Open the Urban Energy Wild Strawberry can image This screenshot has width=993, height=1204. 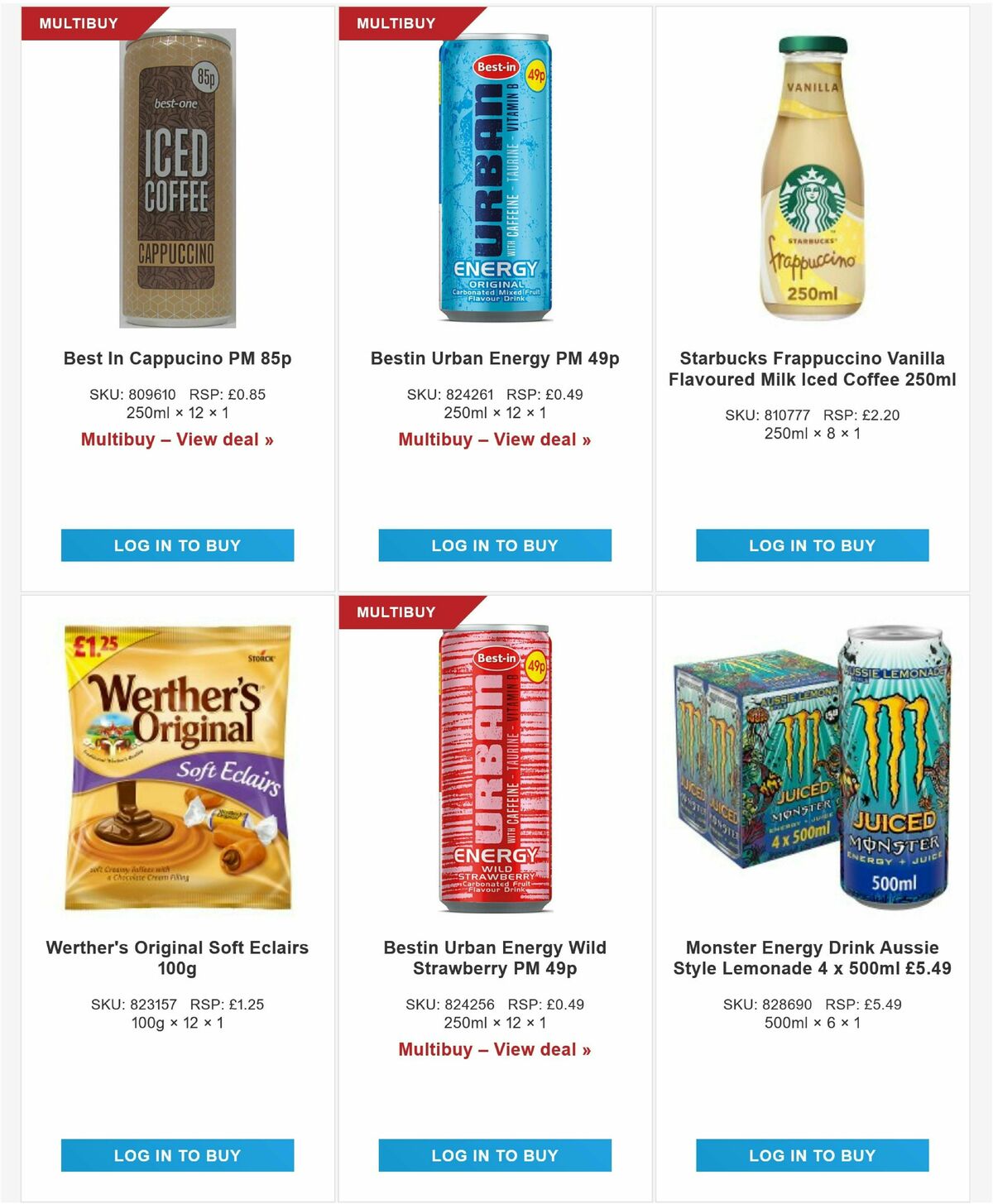click(495, 770)
